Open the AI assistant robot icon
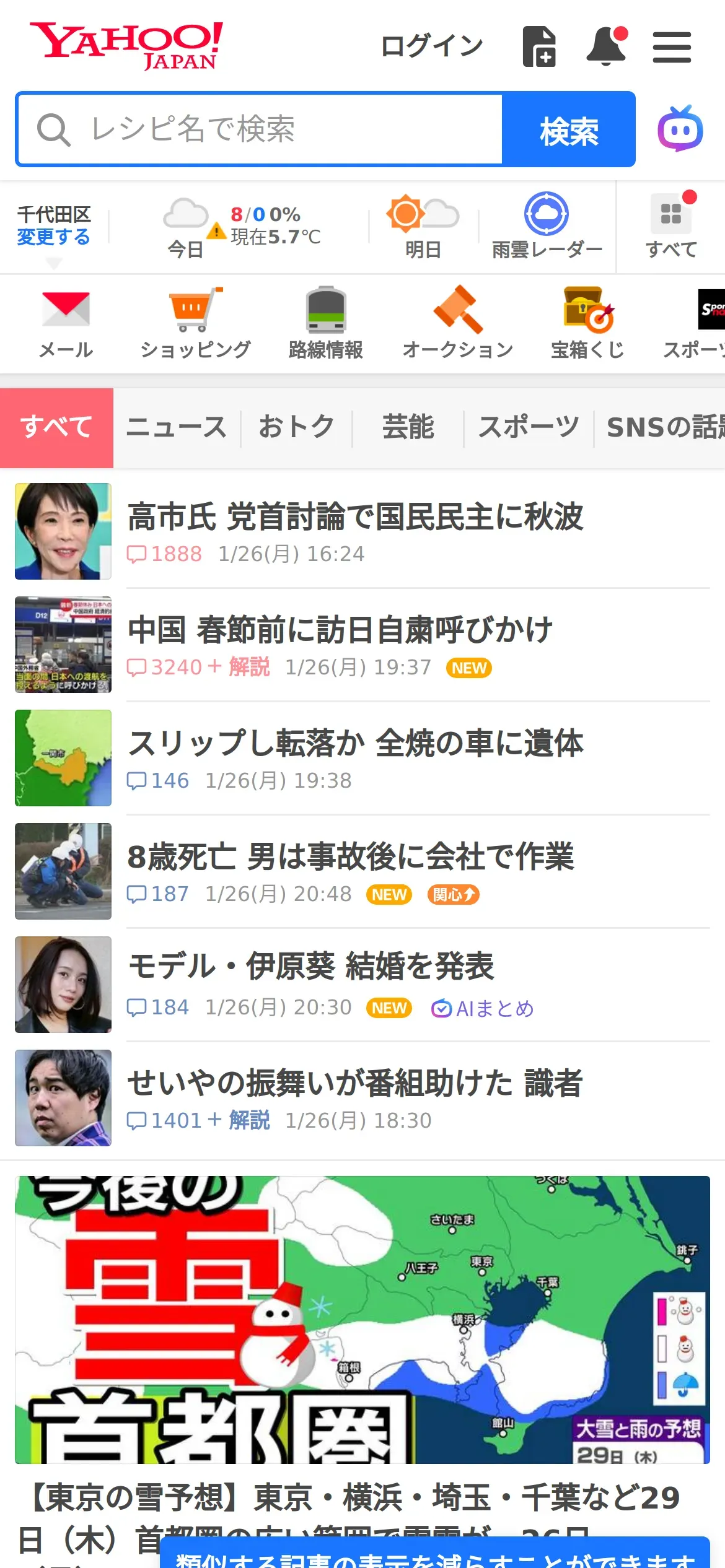The image size is (725, 1568). tap(680, 129)
